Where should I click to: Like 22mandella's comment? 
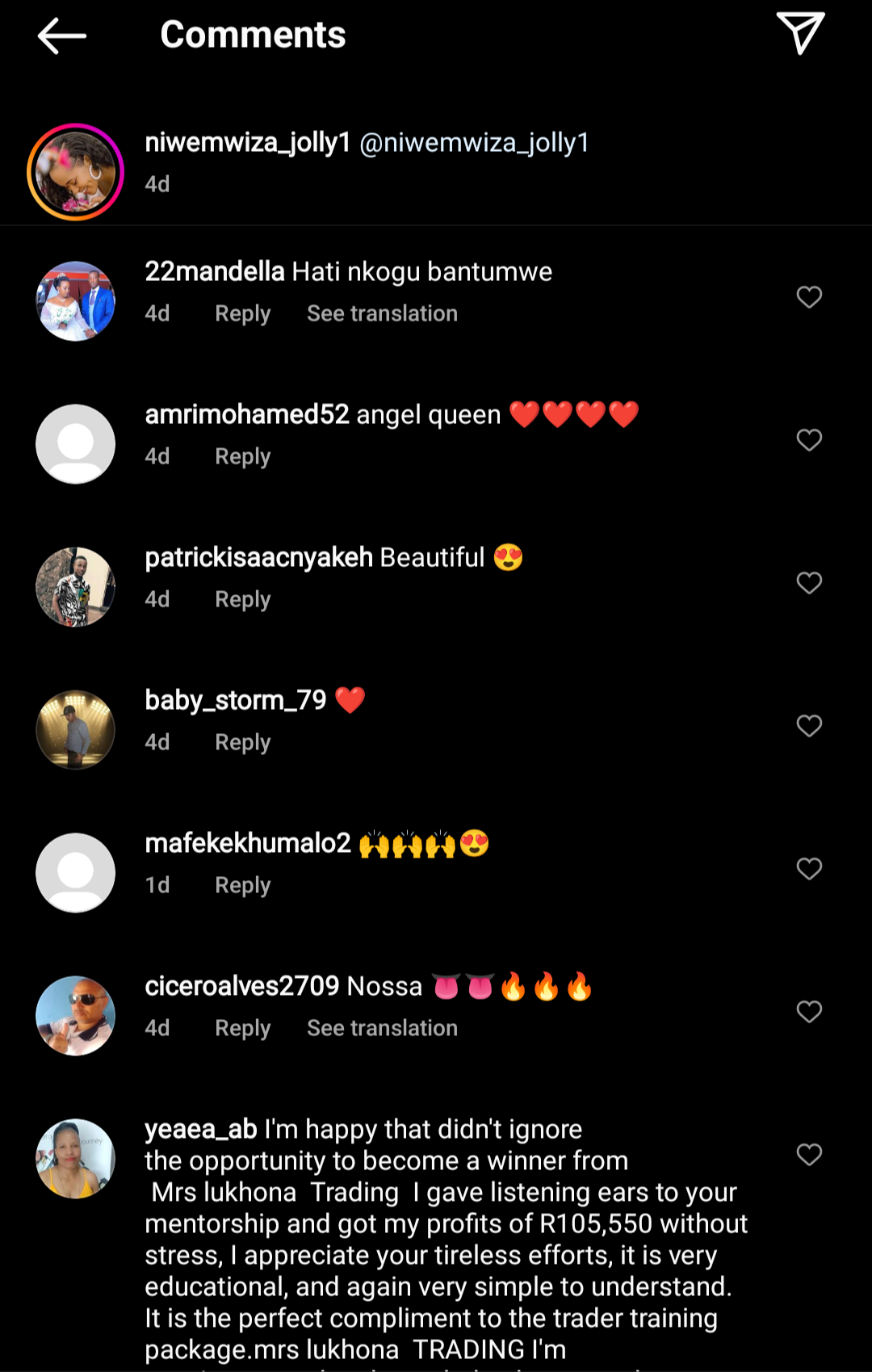click(x=809, y=297)
